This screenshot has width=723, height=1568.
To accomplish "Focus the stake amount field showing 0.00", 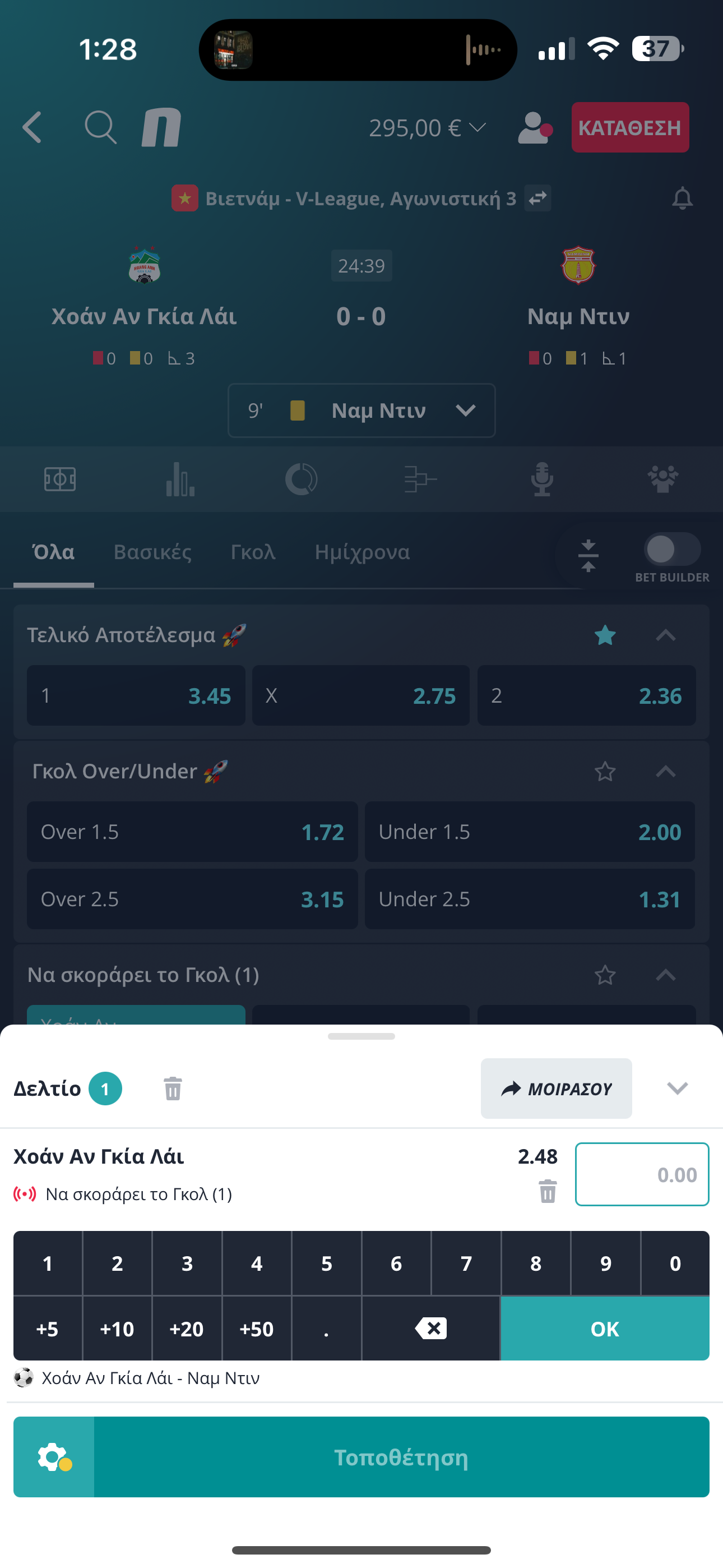I will point(642,1174).
